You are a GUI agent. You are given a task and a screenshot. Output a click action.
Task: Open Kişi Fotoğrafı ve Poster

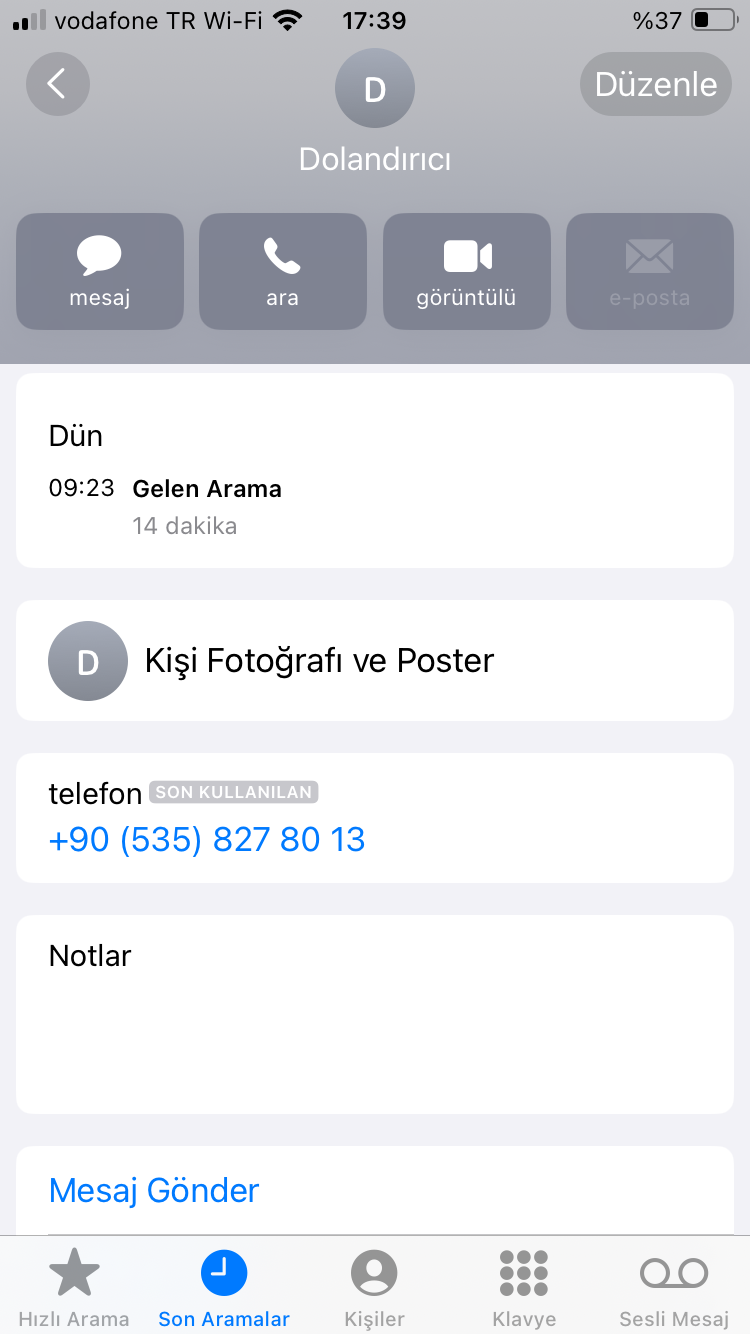[x=375, y=660]
